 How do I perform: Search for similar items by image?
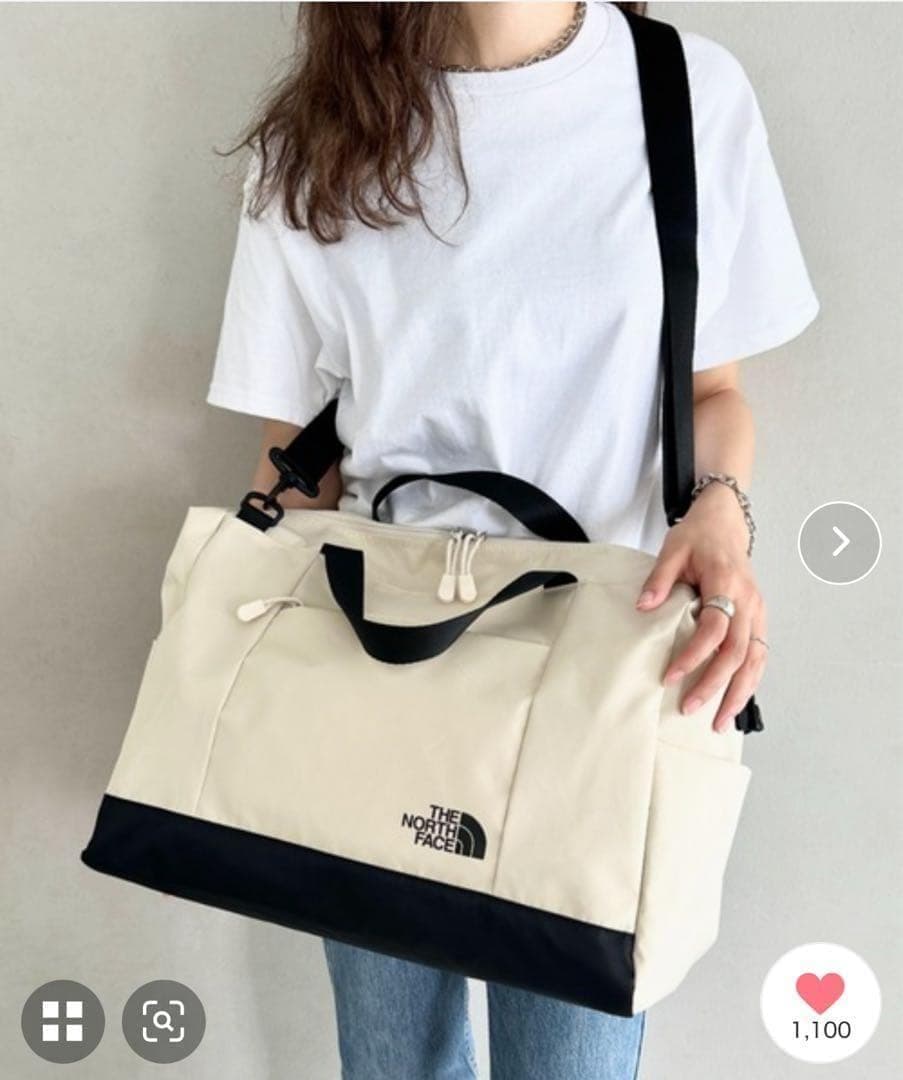click(x=163, y=1021)
